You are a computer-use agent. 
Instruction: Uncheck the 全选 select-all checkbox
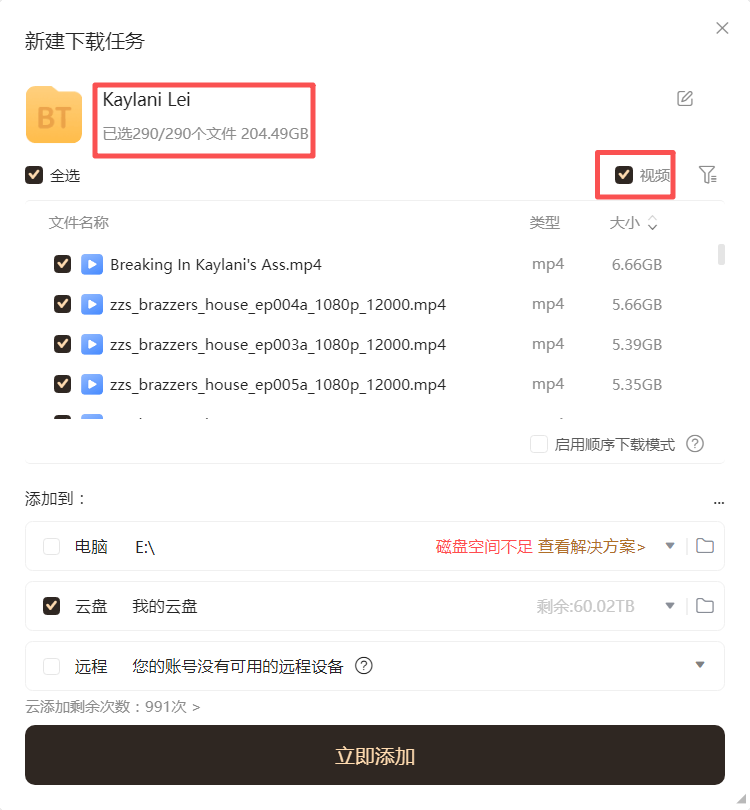click(x=34, y=175)
